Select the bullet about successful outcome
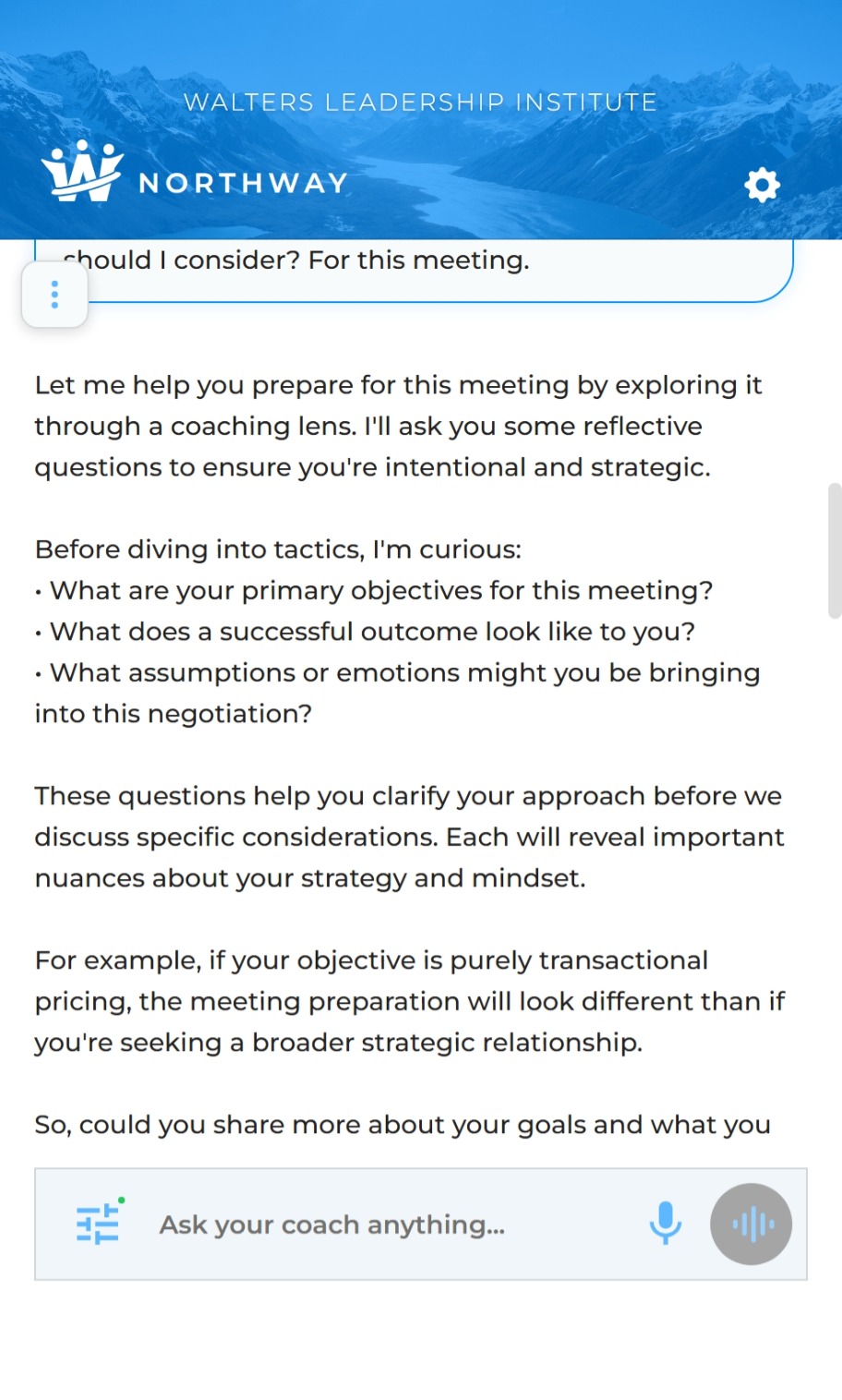842x1400 pixels. tap(366, 631)
